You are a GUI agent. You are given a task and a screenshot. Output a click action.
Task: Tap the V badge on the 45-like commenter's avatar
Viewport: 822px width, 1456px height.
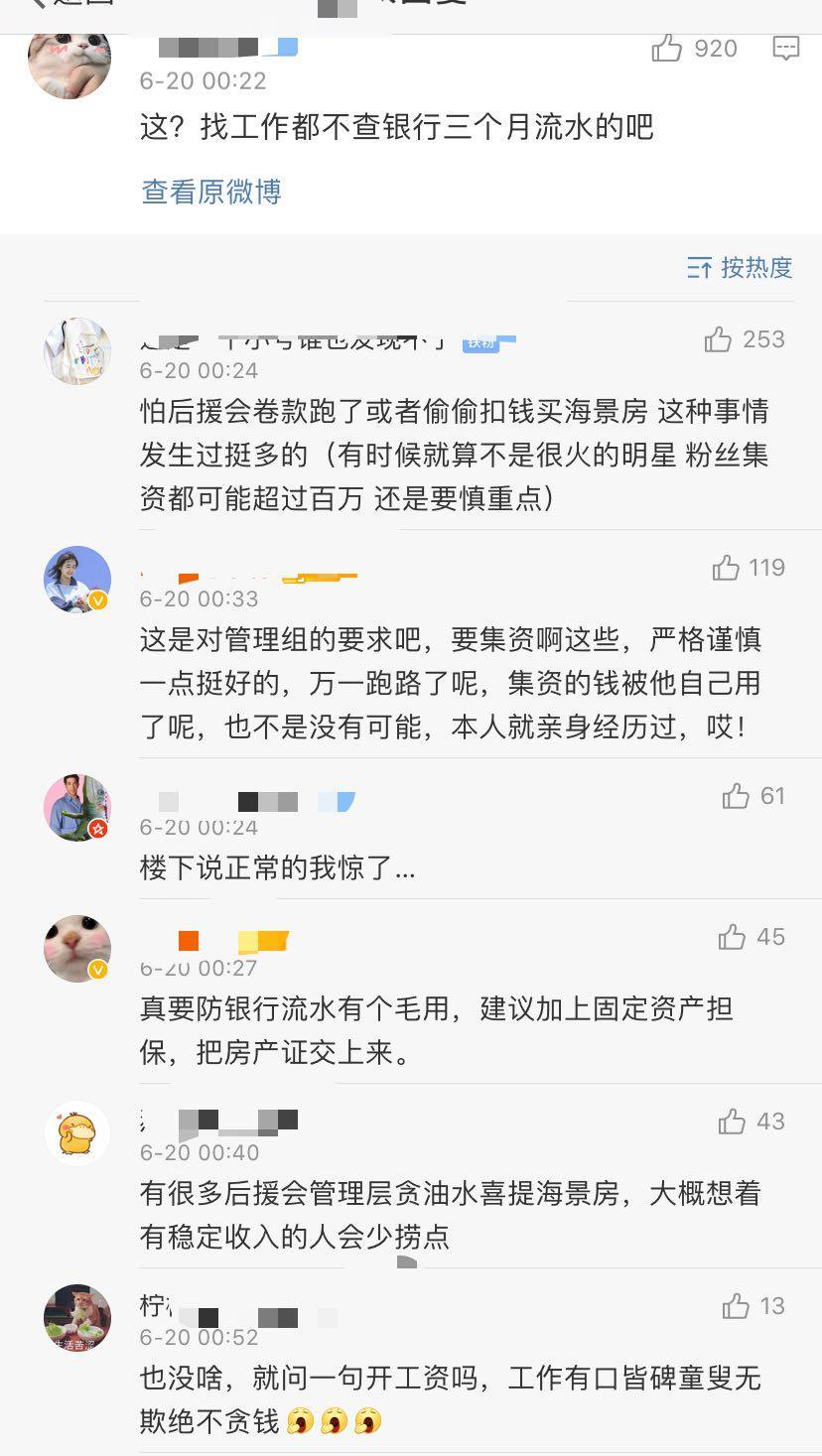click(x=95, y=971)
